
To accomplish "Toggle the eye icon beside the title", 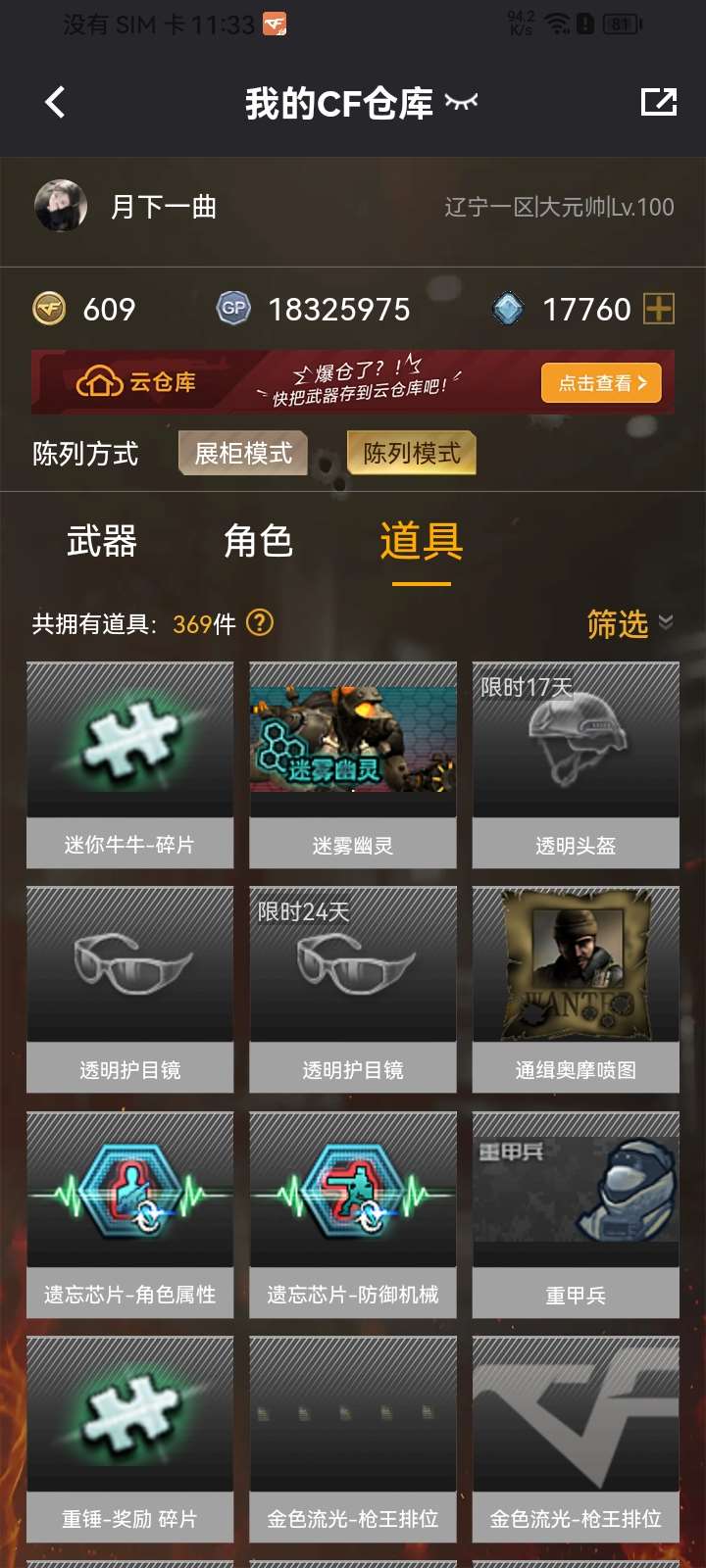I will [x=461, y=101].
